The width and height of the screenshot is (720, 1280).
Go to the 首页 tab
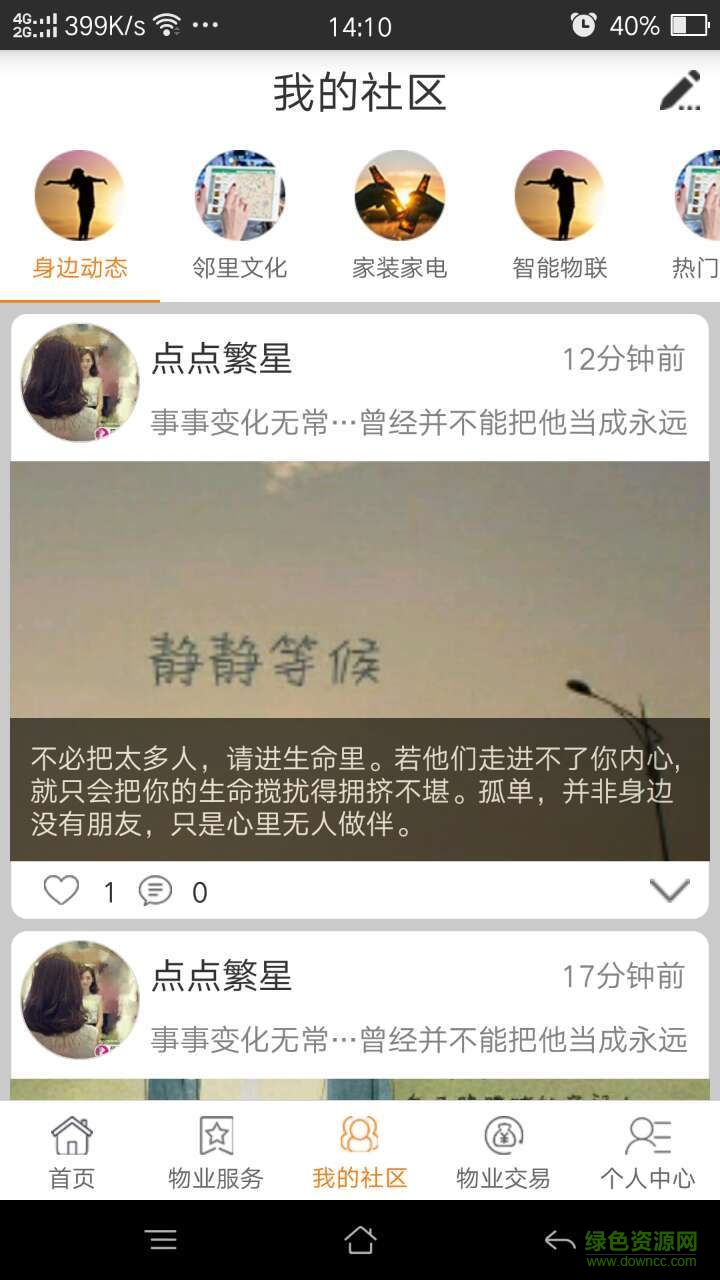[x=72, y=1152]
